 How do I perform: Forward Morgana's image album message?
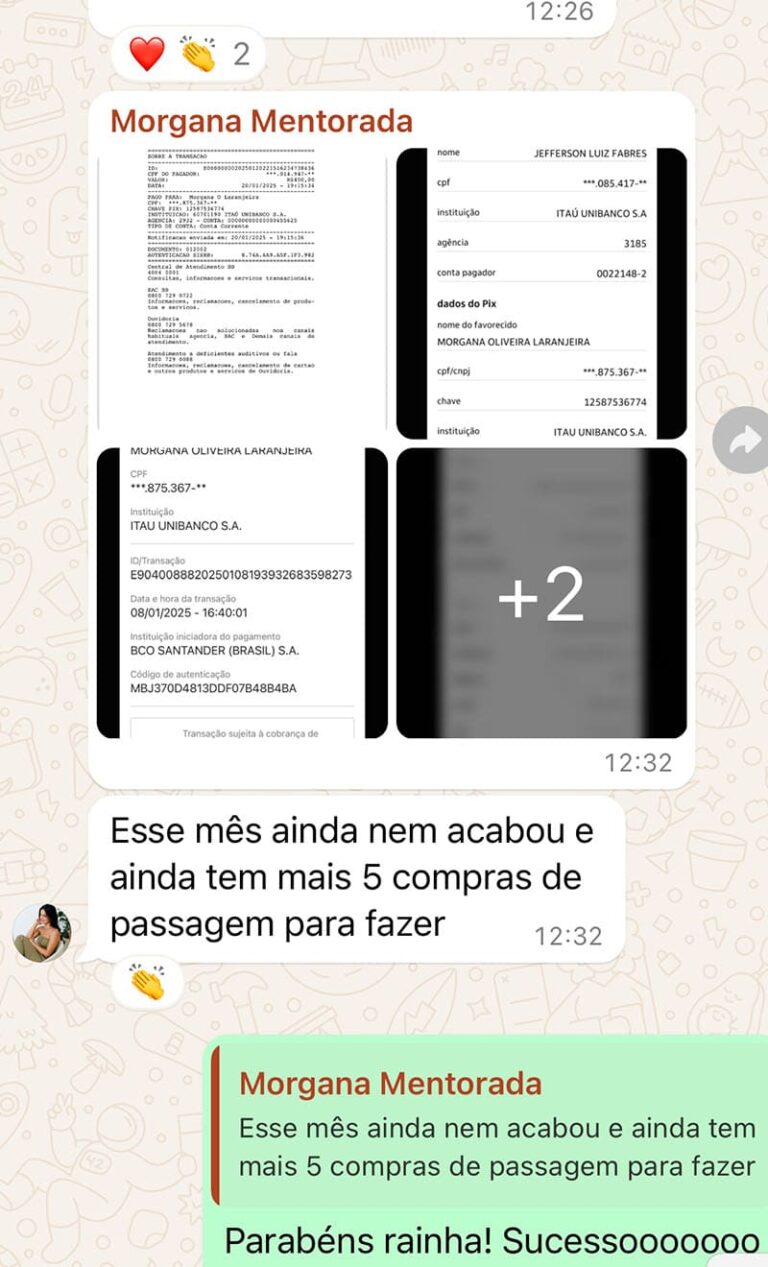pyautogui.click(x=744, y=440)
